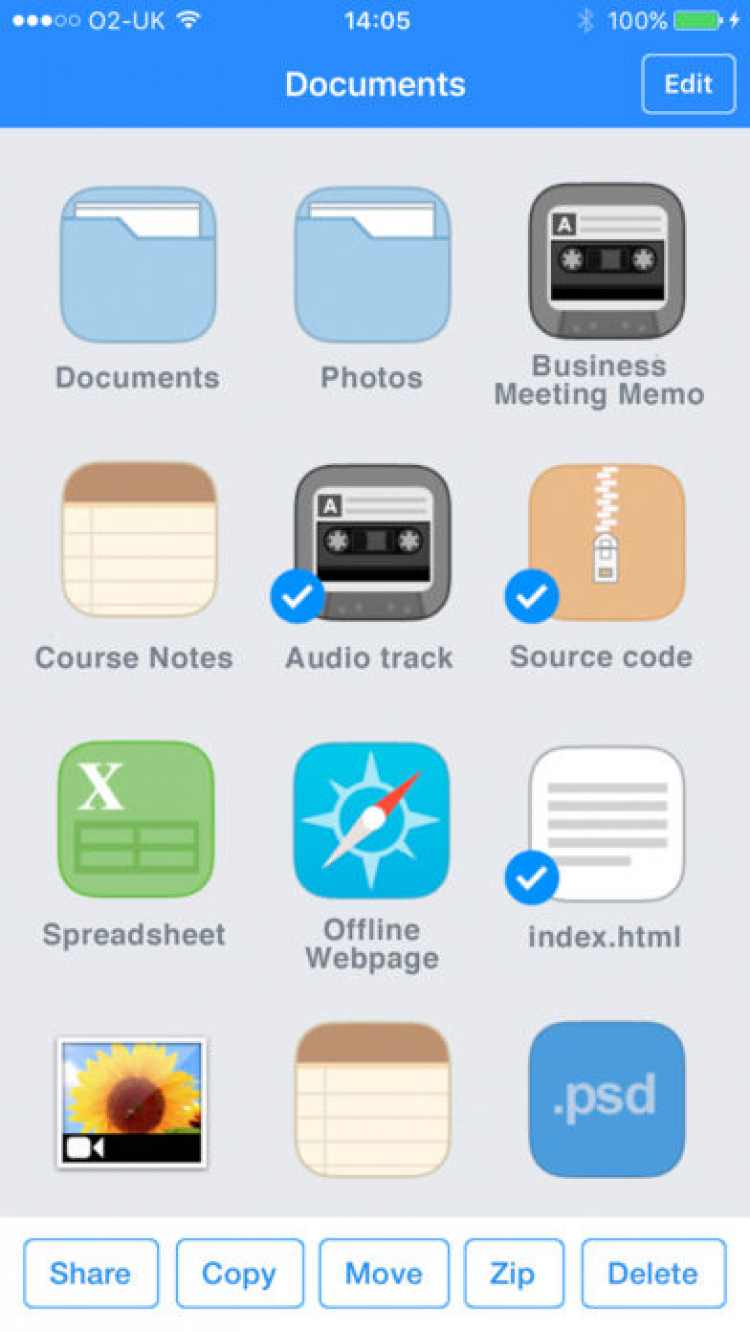This screenshot has width=750, height=1332.
Task: Move the selected files
Action: 384,1273
